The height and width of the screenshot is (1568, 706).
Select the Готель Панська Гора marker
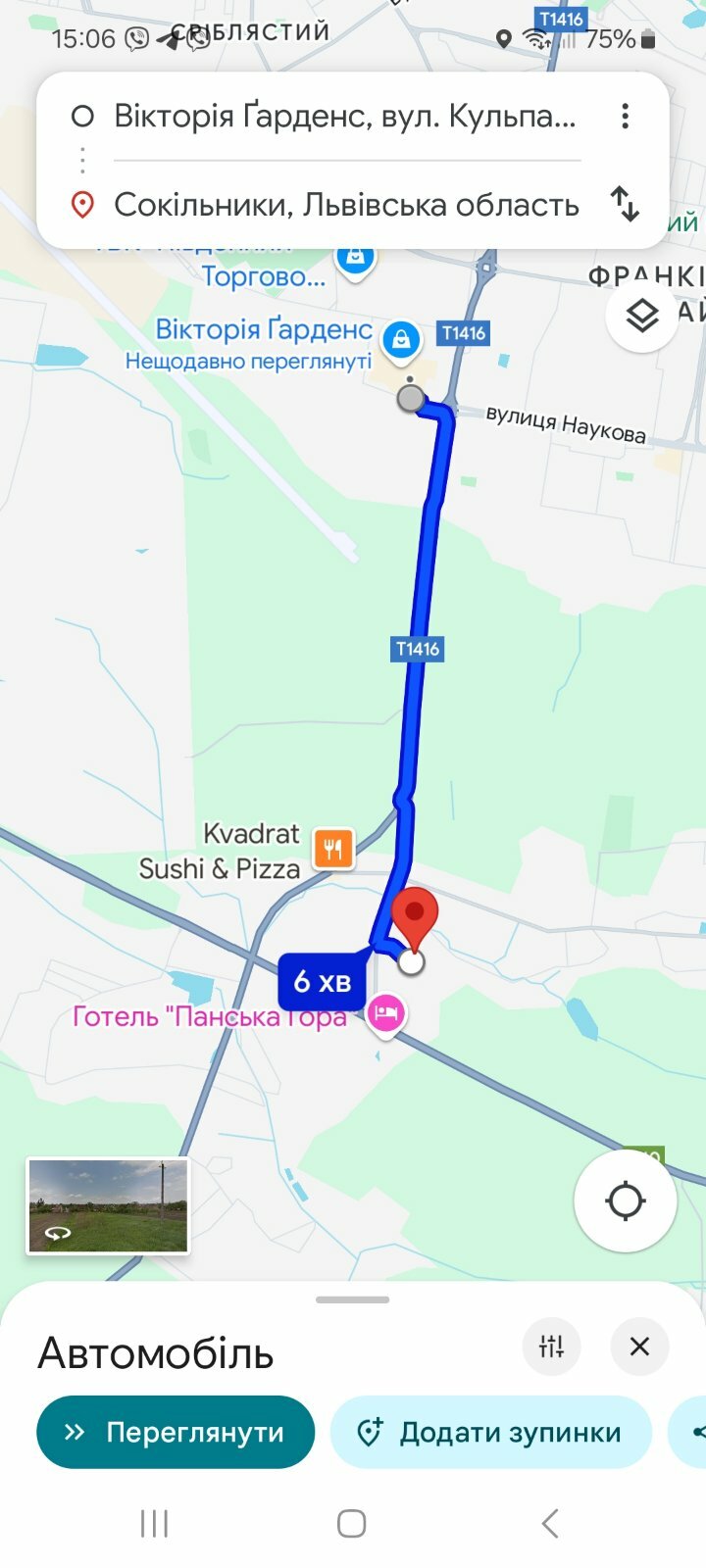[386, 1015]
